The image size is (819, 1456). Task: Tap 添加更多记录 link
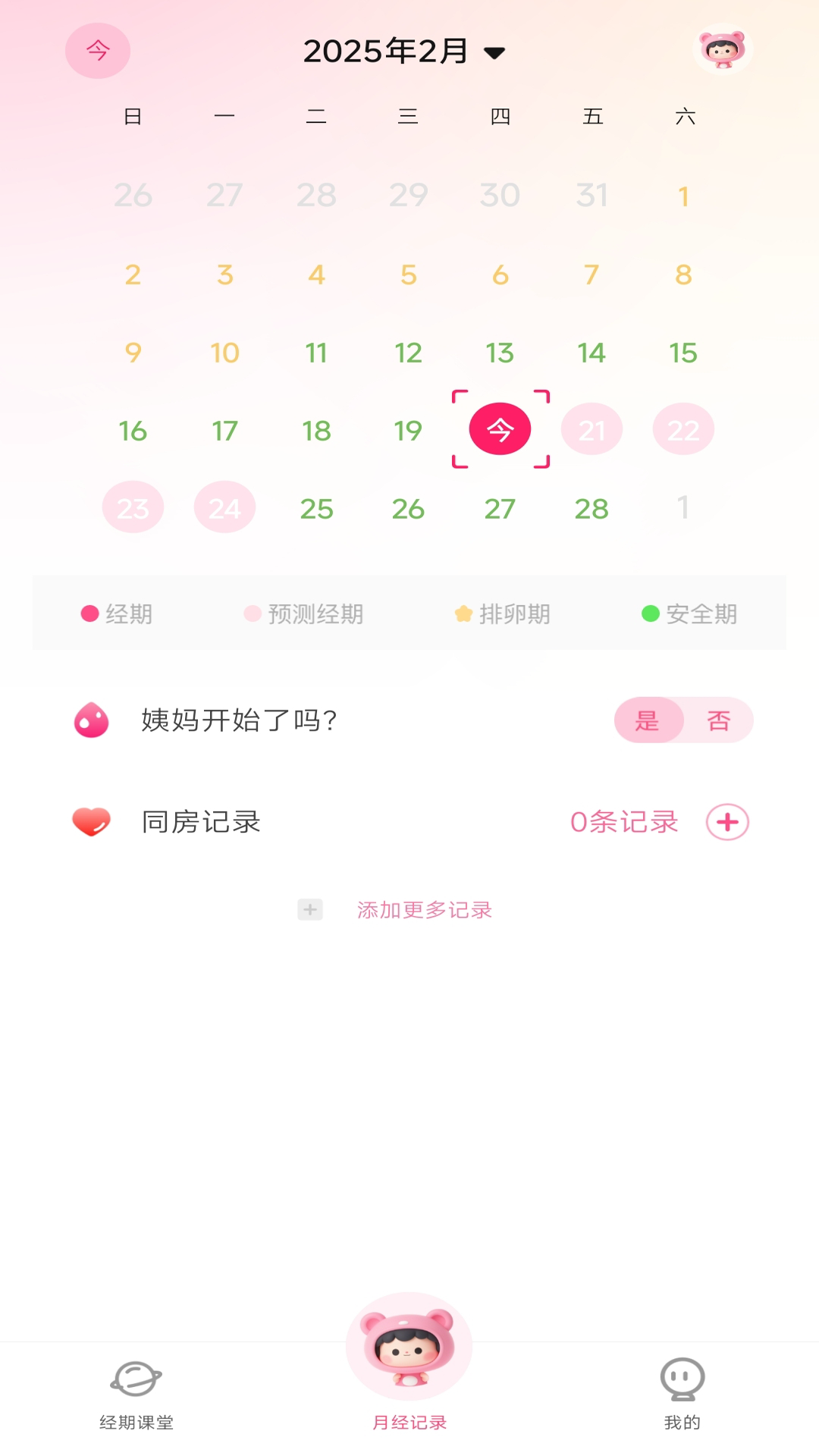tap(424, 909)
